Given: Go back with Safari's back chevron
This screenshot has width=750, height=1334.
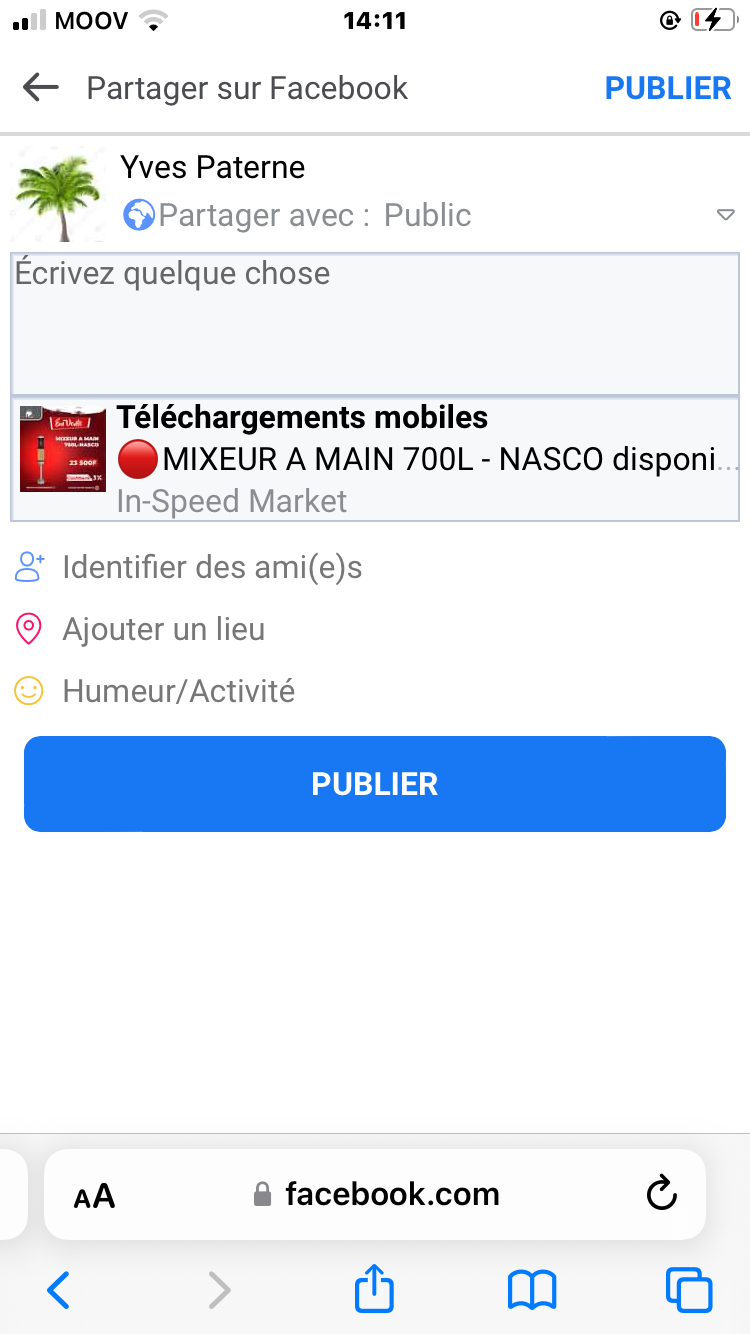Looking at the screenshot, I should point(59,1290).
